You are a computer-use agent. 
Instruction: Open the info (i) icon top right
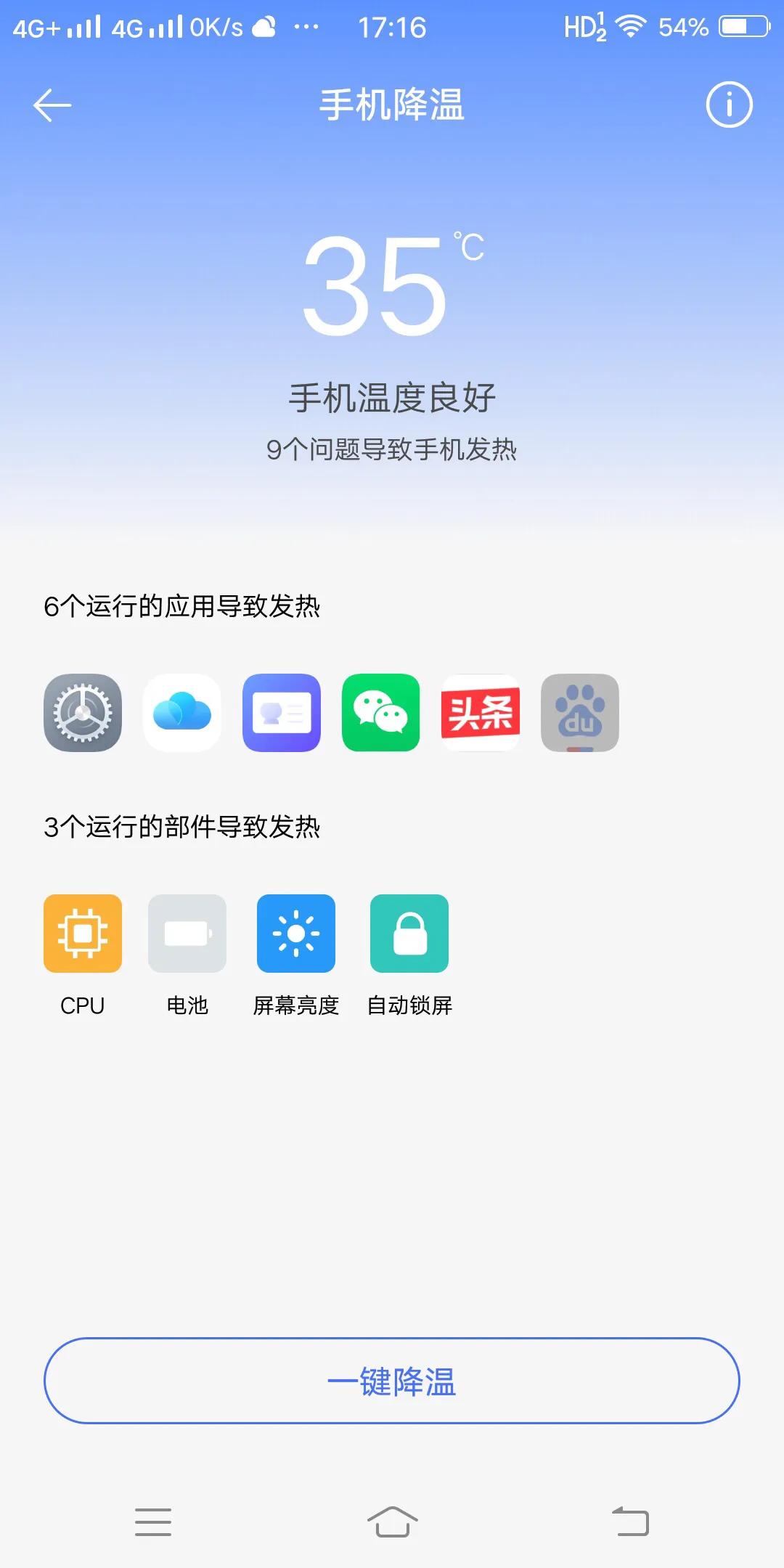(730, 104)
